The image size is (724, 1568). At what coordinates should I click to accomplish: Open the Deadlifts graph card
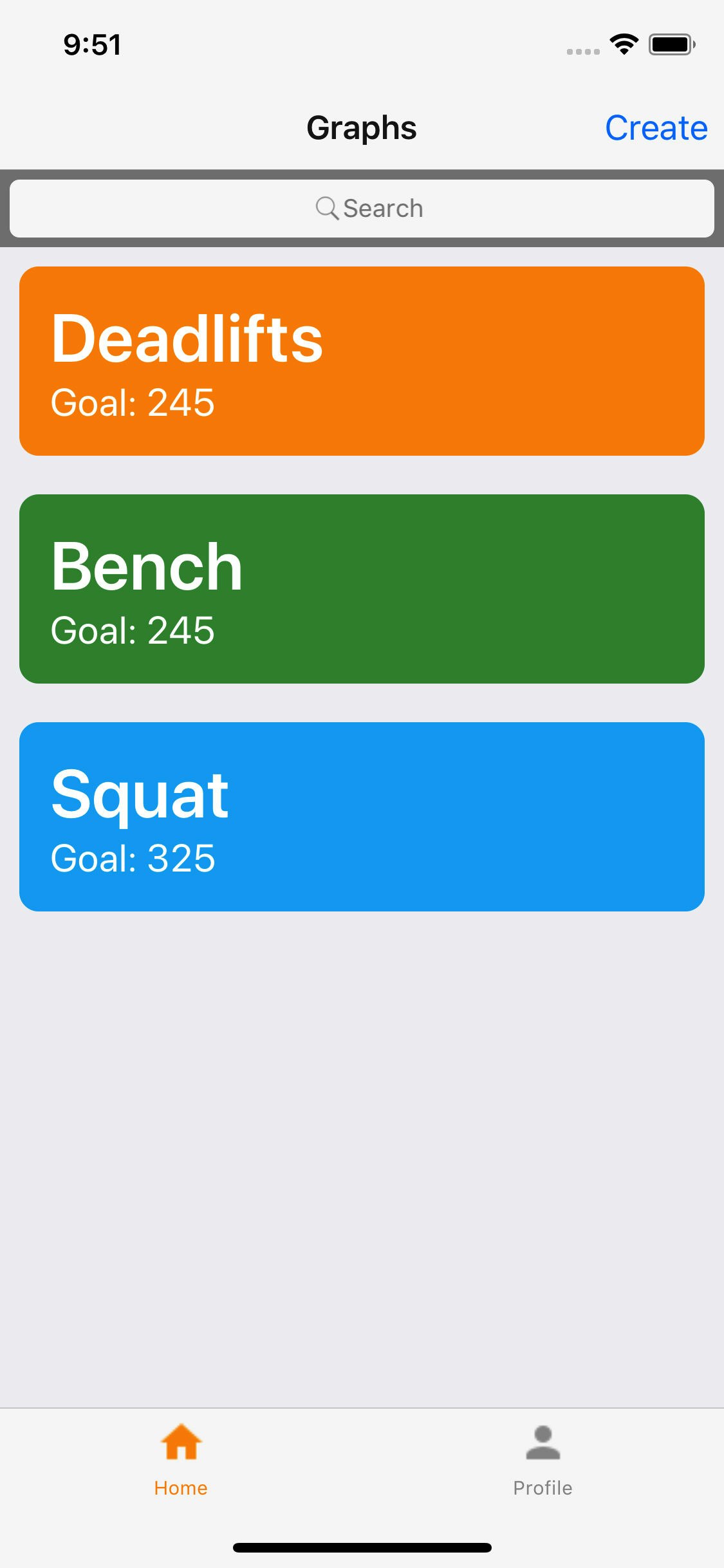pyautogui.click(x=362, y=361)
